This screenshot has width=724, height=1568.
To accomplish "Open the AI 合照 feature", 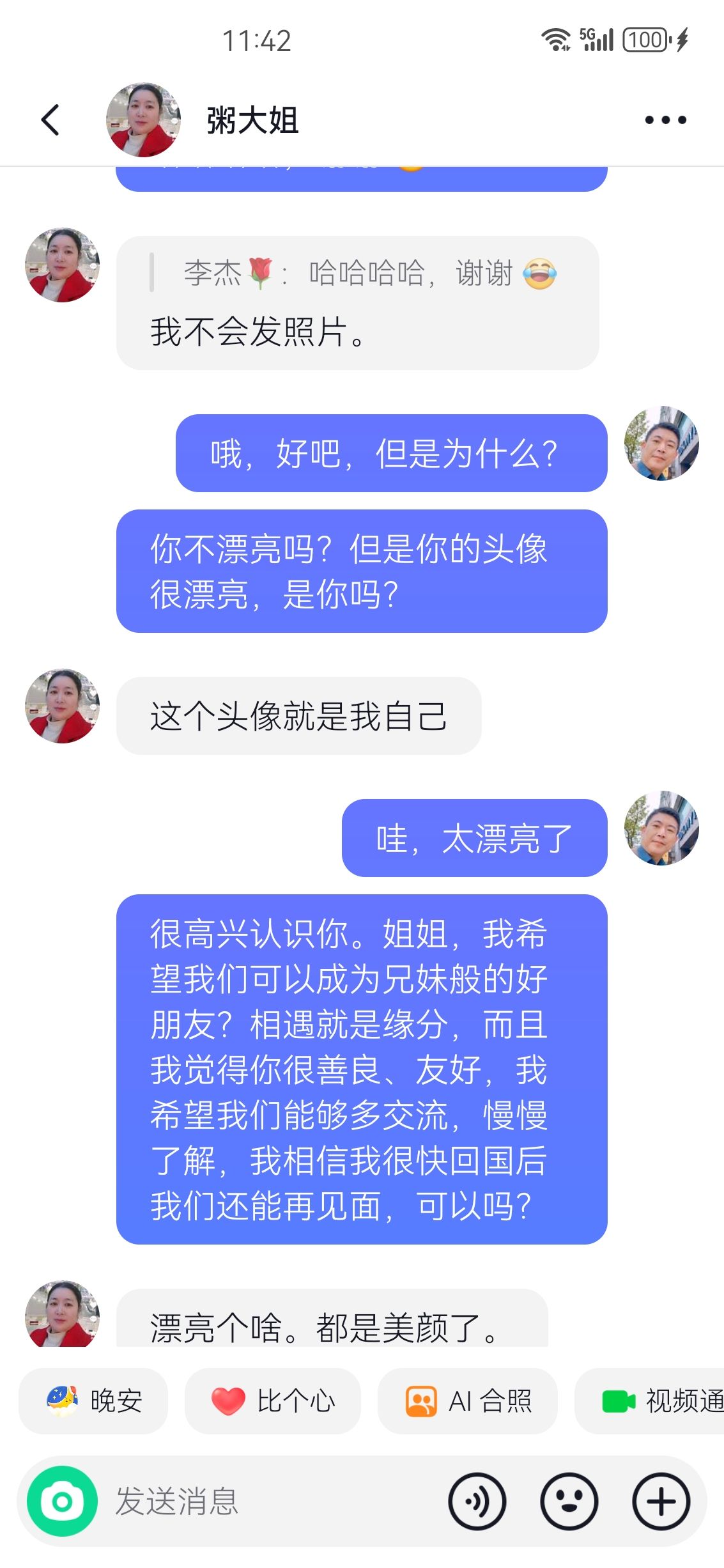I will [468, 1401].
